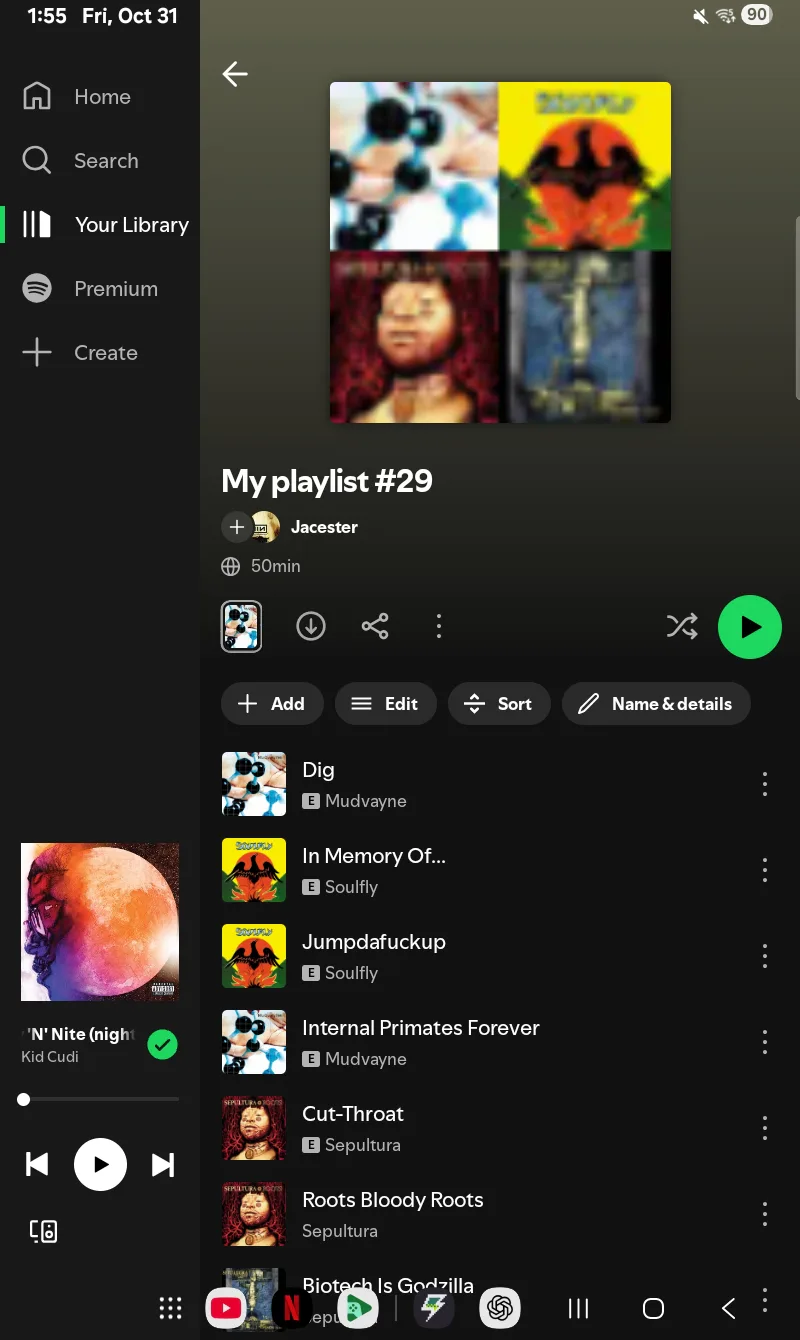Skip to the next track
The height and width of the screenshot is (1340, 800).
tap(163, 1165)
